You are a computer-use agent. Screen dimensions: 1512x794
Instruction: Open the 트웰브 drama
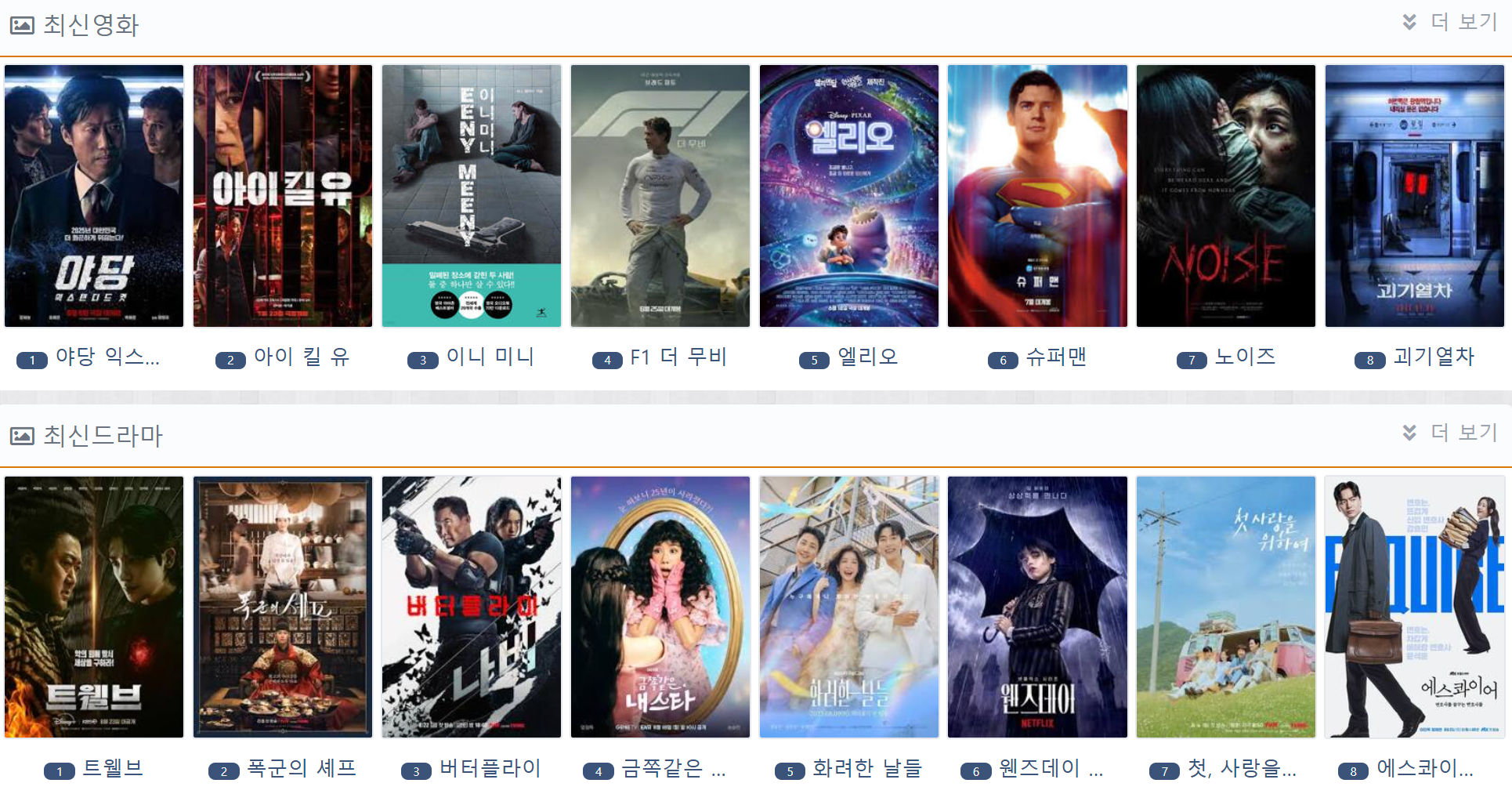[x=94, y=607]
